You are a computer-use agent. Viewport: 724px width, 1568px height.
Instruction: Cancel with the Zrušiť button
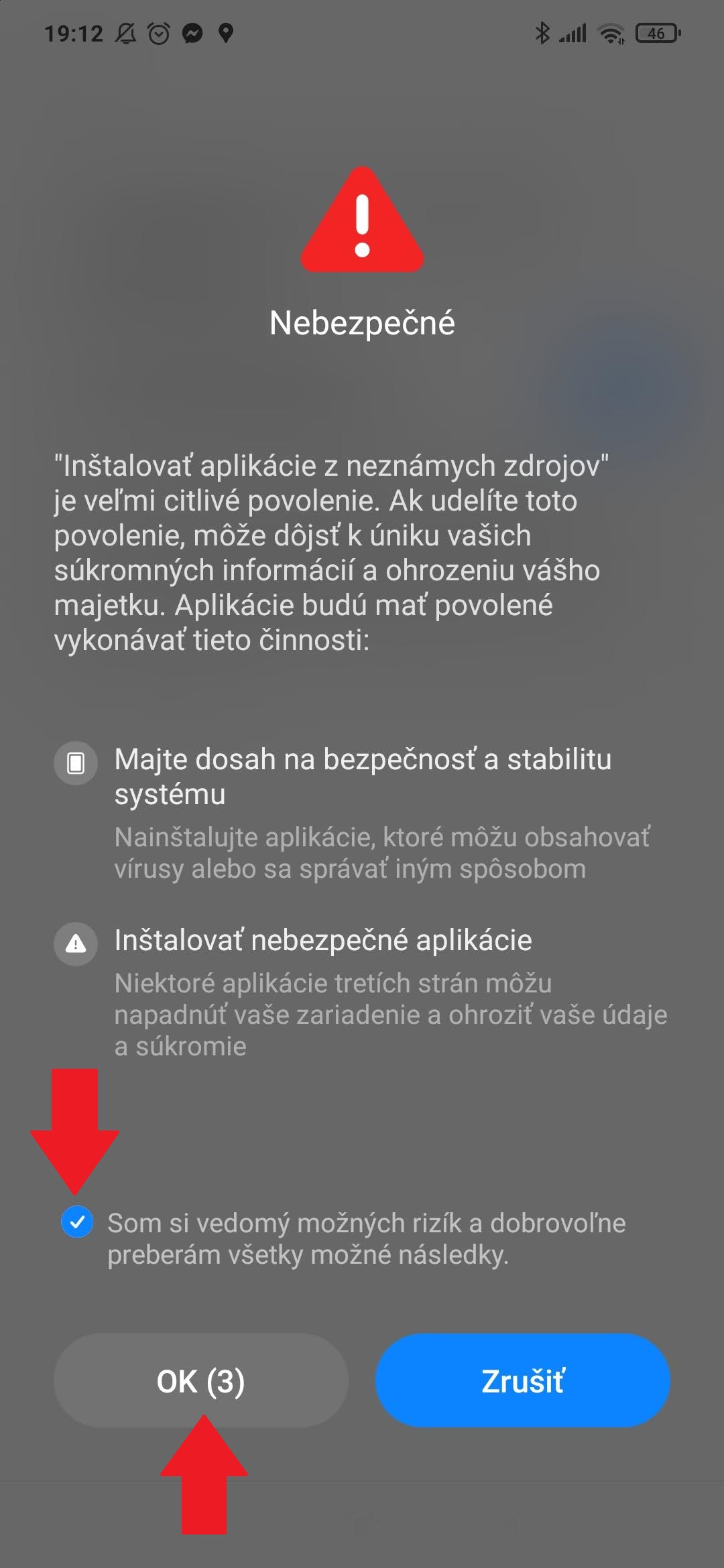tap(522, 1381)
